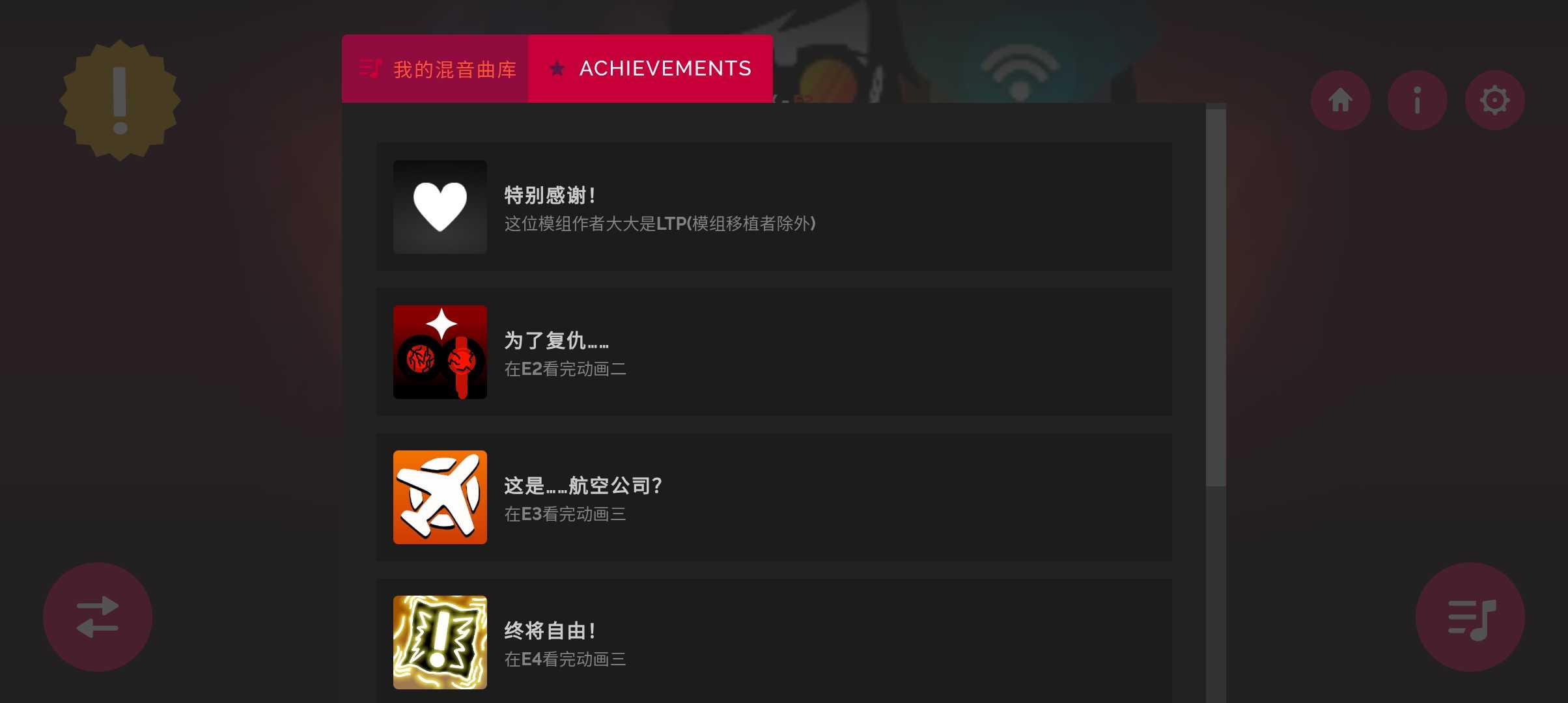Open the 为了复仇…… achievement
This screenshot has width=1568, height=703.
(774, 352)
